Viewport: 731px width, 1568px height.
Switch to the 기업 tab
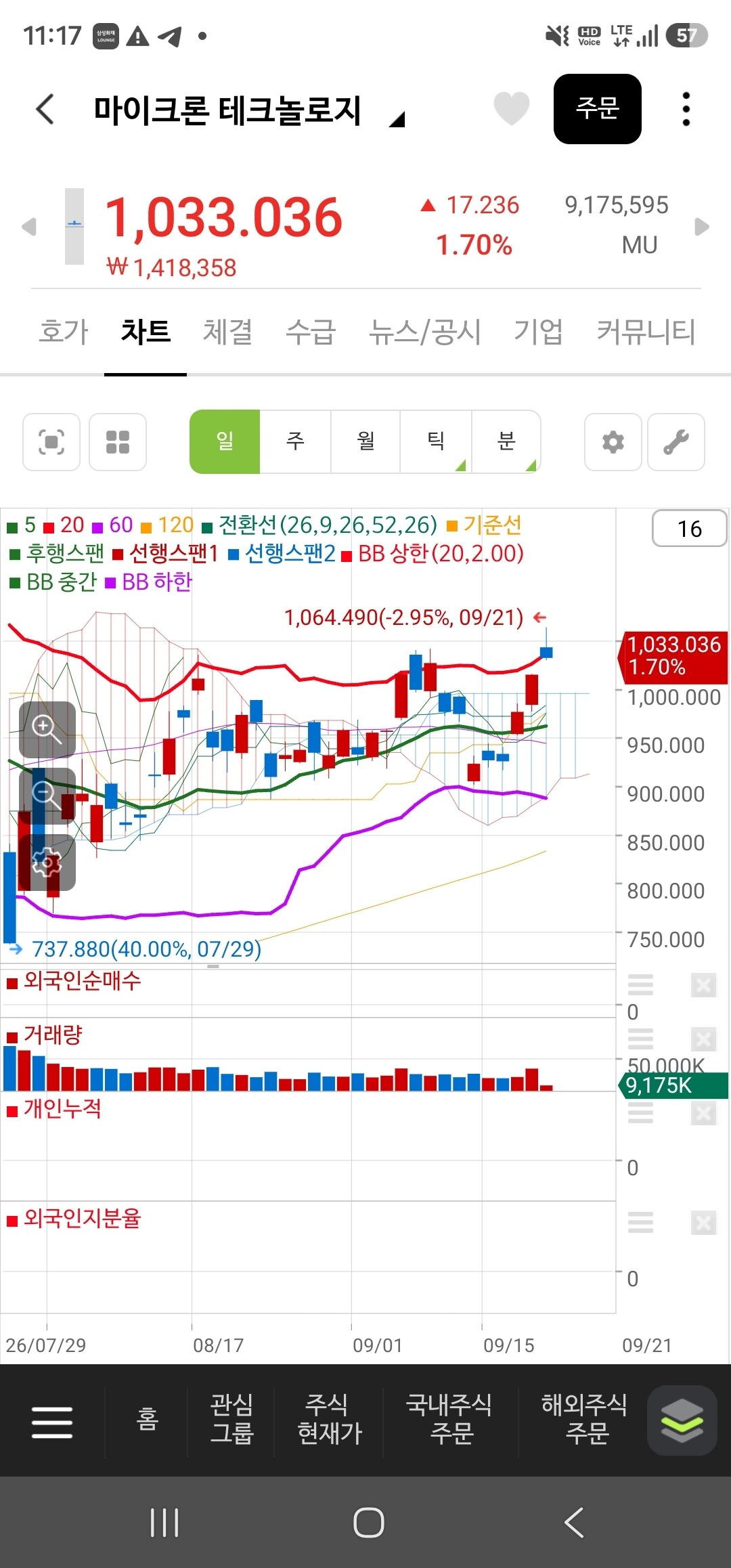tap(538, 332)
